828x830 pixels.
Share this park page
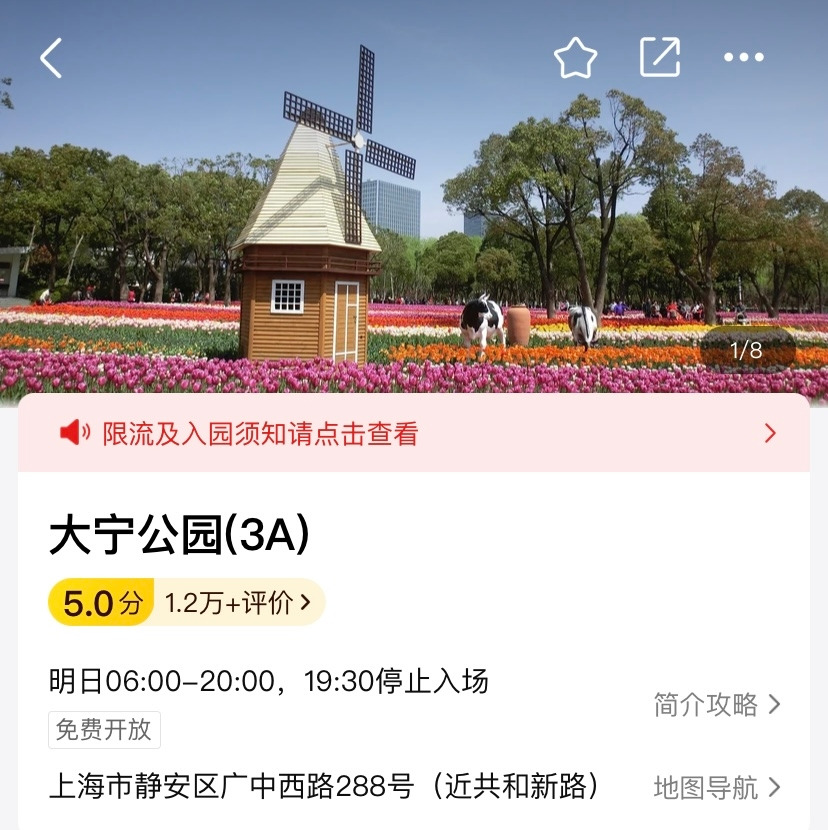(660, 58)
